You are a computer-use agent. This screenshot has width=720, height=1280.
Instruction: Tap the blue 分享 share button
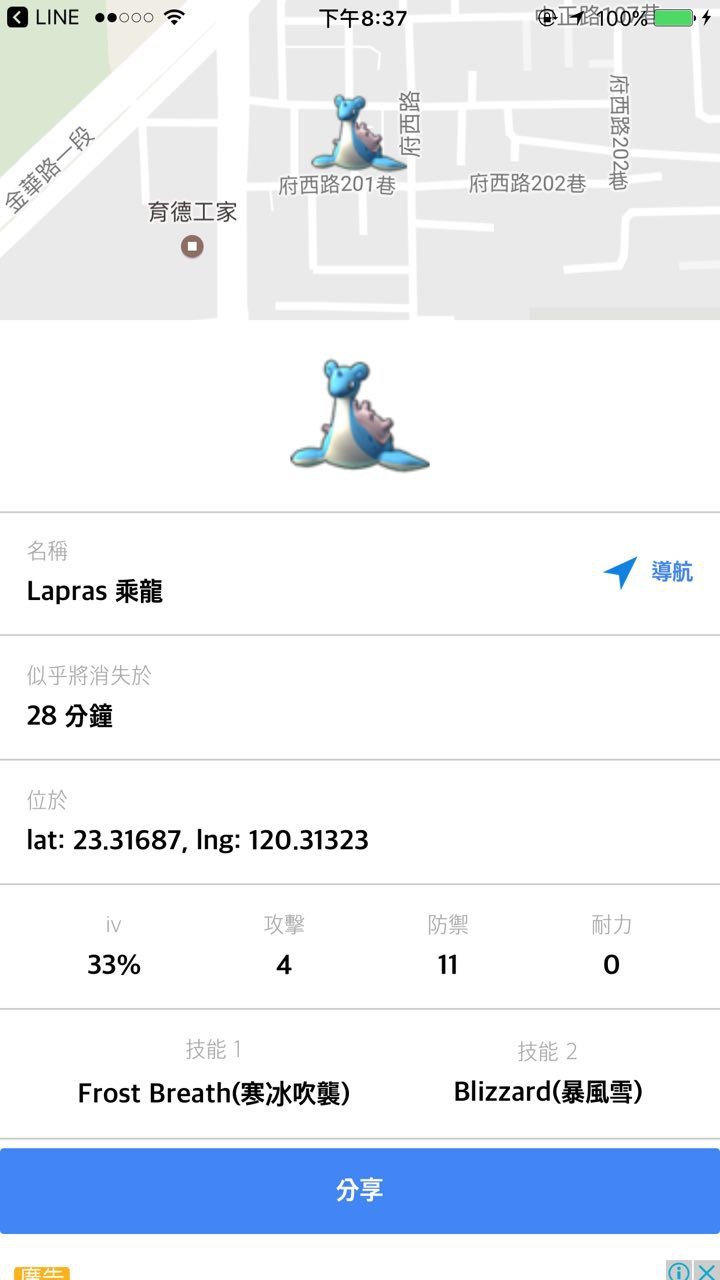(x=360, y=1190)
